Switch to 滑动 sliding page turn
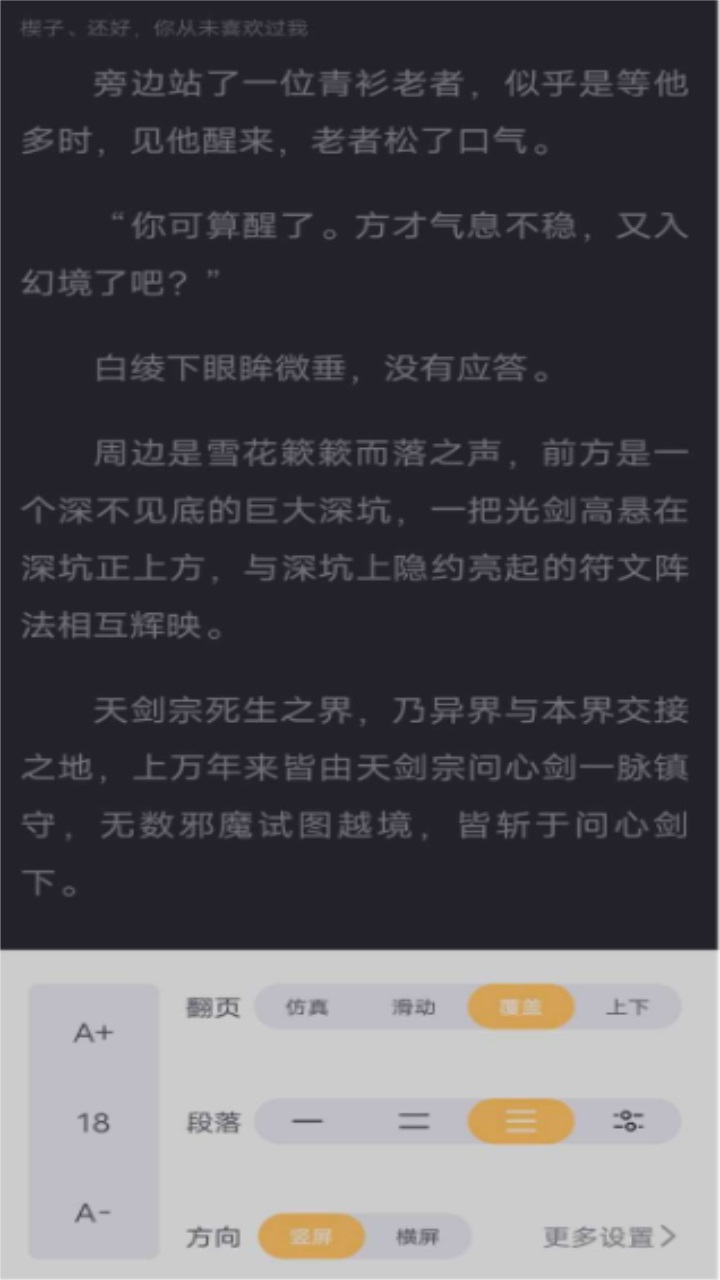 [x=415, y=1007]
